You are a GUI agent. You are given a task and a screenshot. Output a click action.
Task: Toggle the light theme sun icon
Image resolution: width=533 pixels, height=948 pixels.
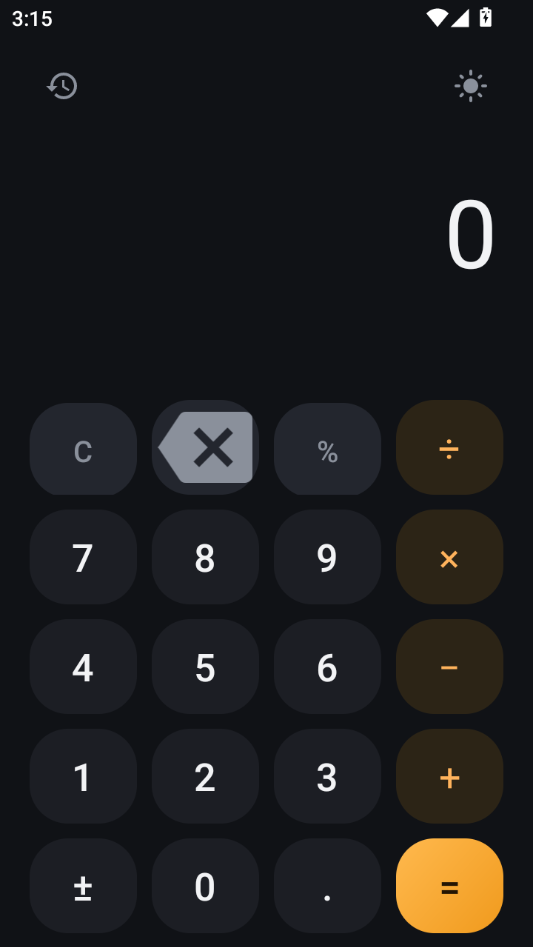pos(470,86)
